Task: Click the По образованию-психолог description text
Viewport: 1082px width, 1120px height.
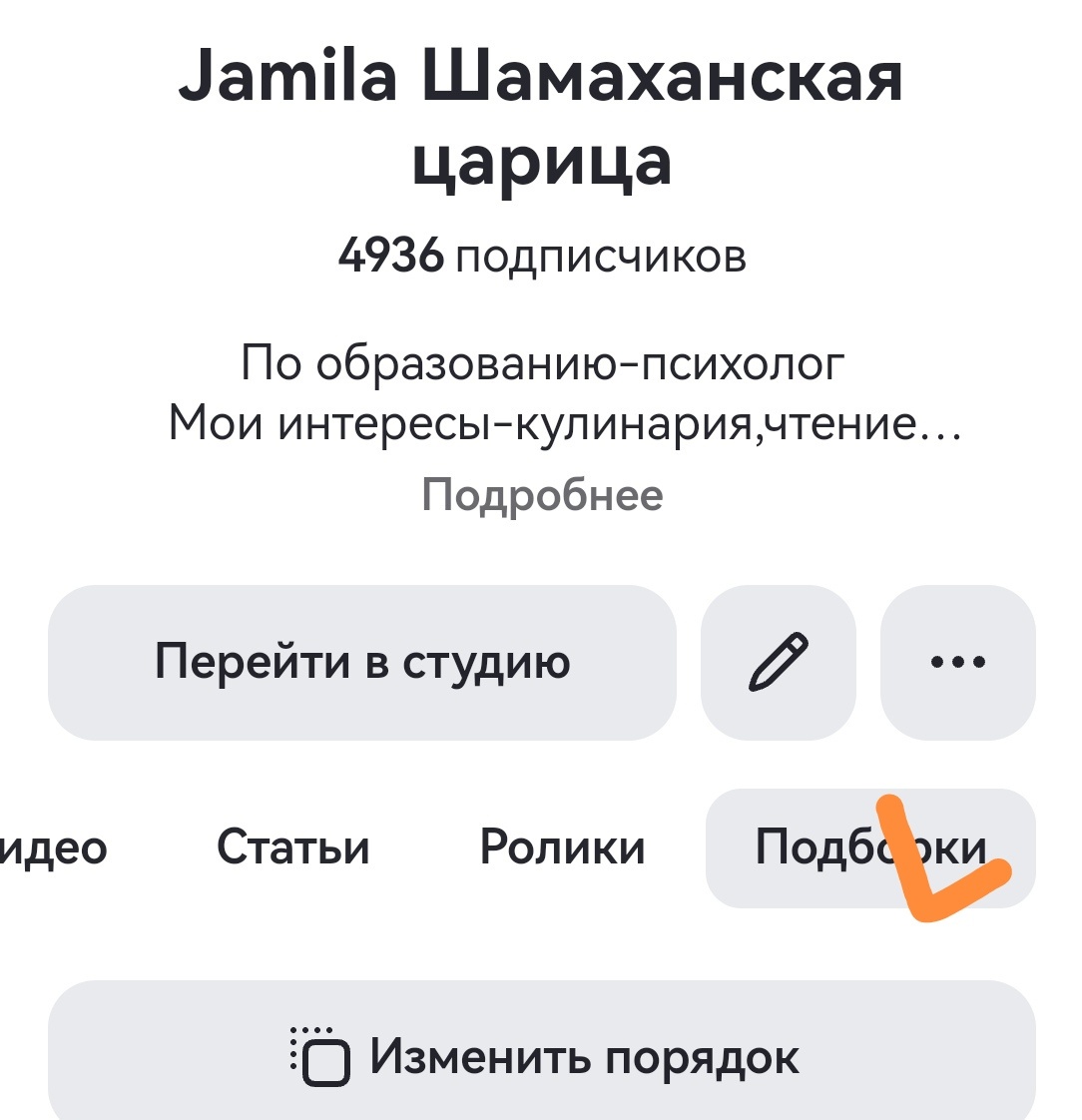Action: click(544, 363)
